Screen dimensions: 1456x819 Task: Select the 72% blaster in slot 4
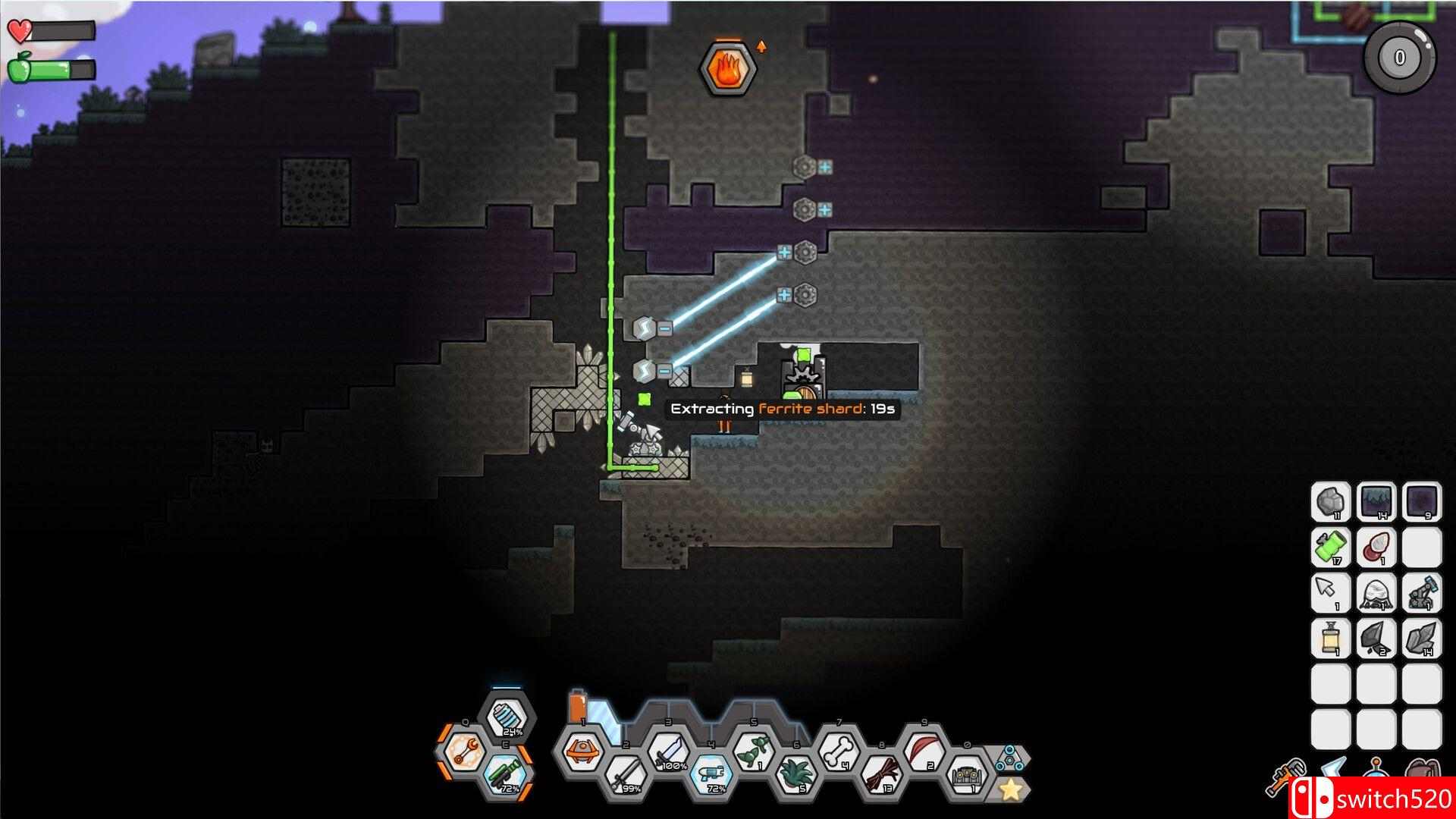(x=712, y=774)
